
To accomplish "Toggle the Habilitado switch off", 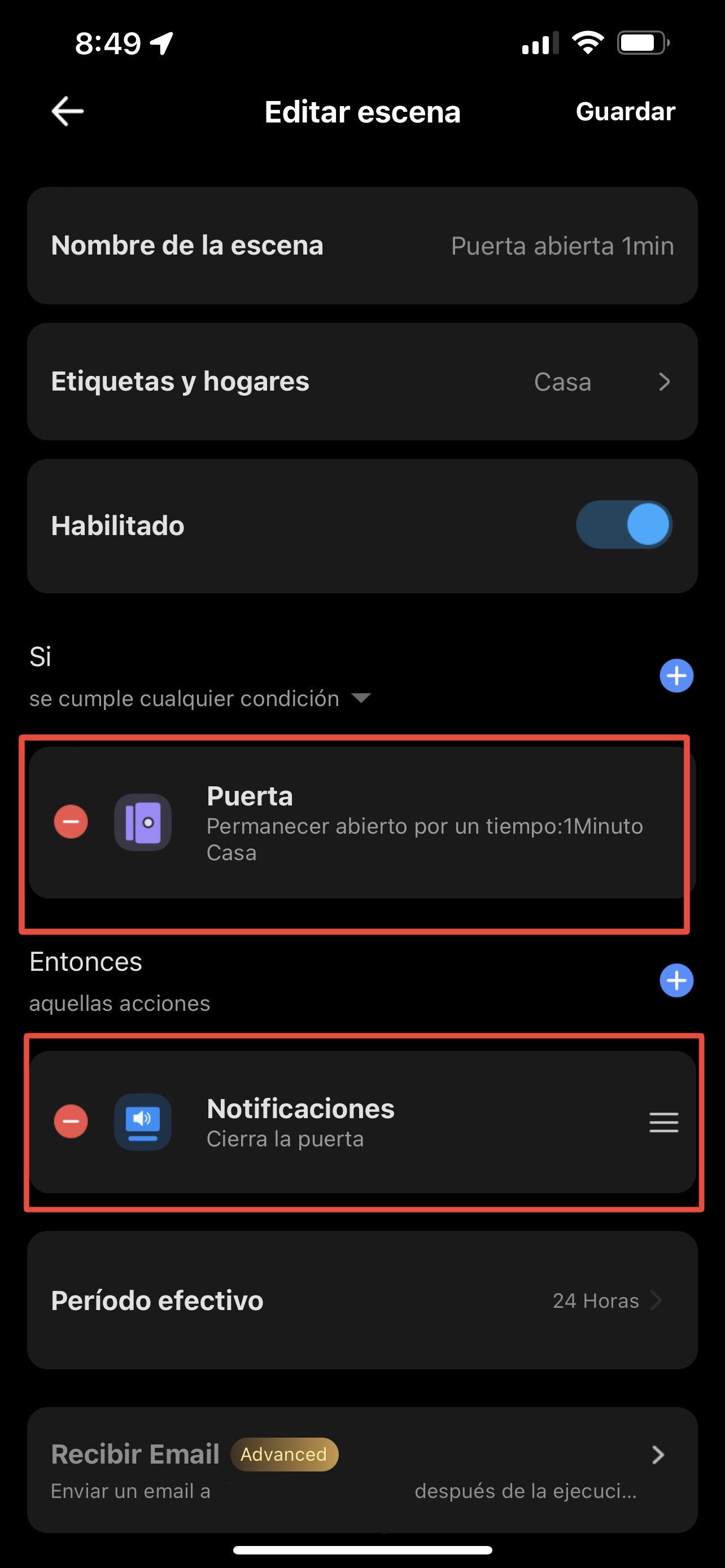I will tap(624, 525).
